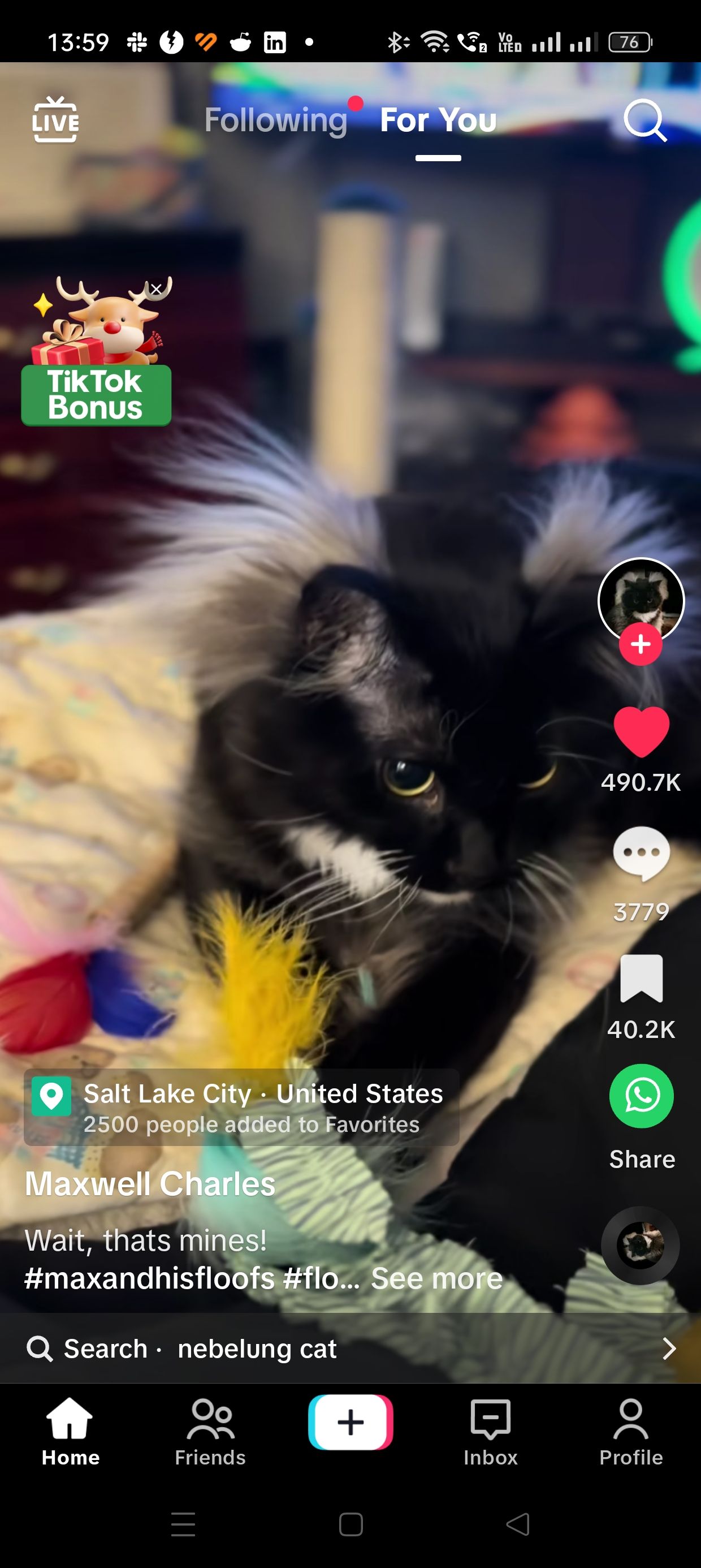Open the LIVE icon
The image size is (701, 1568).
coord(55,119)
